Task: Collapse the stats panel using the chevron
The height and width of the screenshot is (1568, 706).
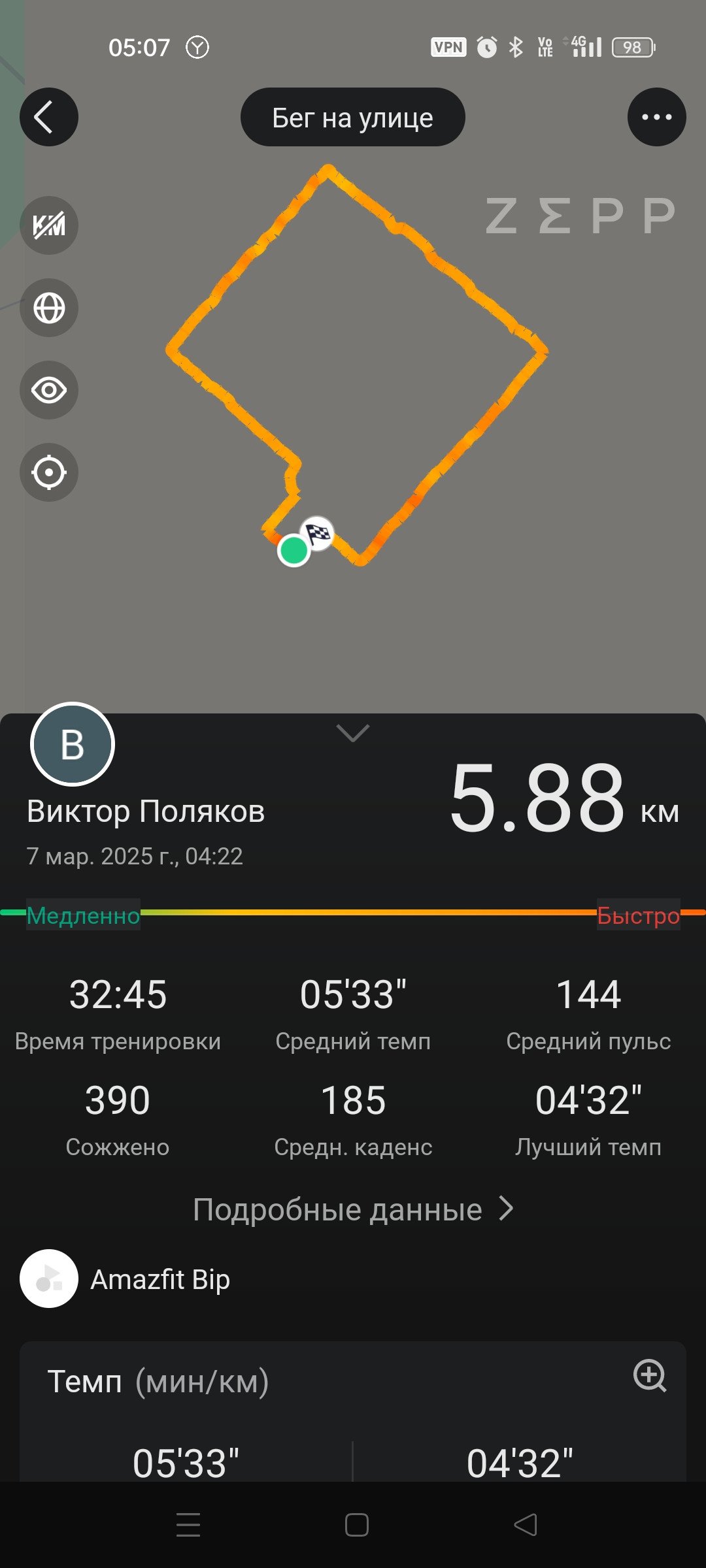Action: pyautogui.click(x=352, y=732)
